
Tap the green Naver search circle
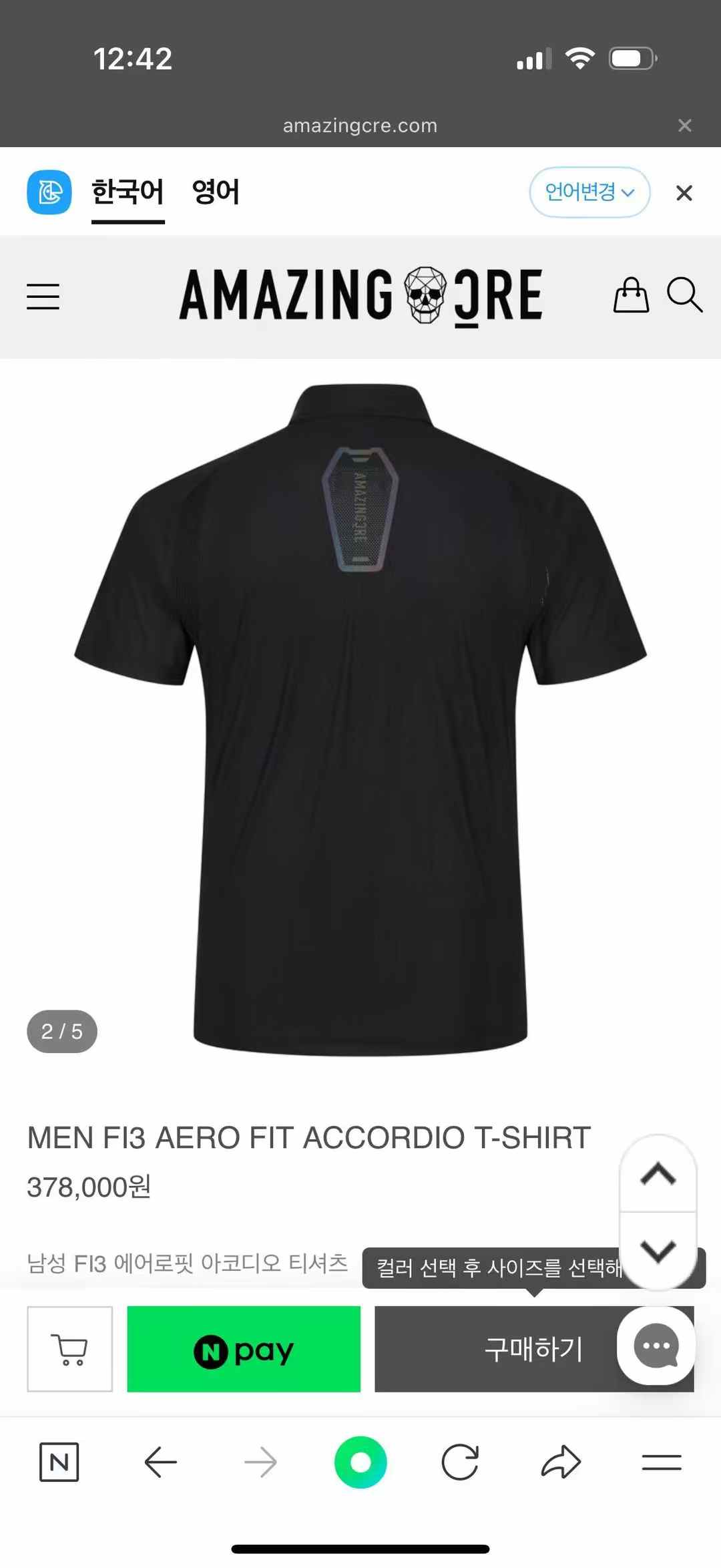pos(360,1462)
